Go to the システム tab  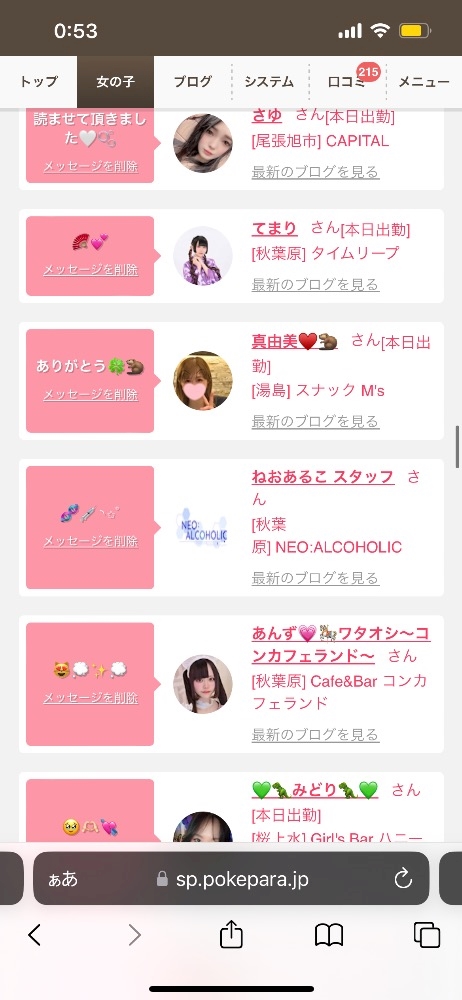[x=270, y=82]
